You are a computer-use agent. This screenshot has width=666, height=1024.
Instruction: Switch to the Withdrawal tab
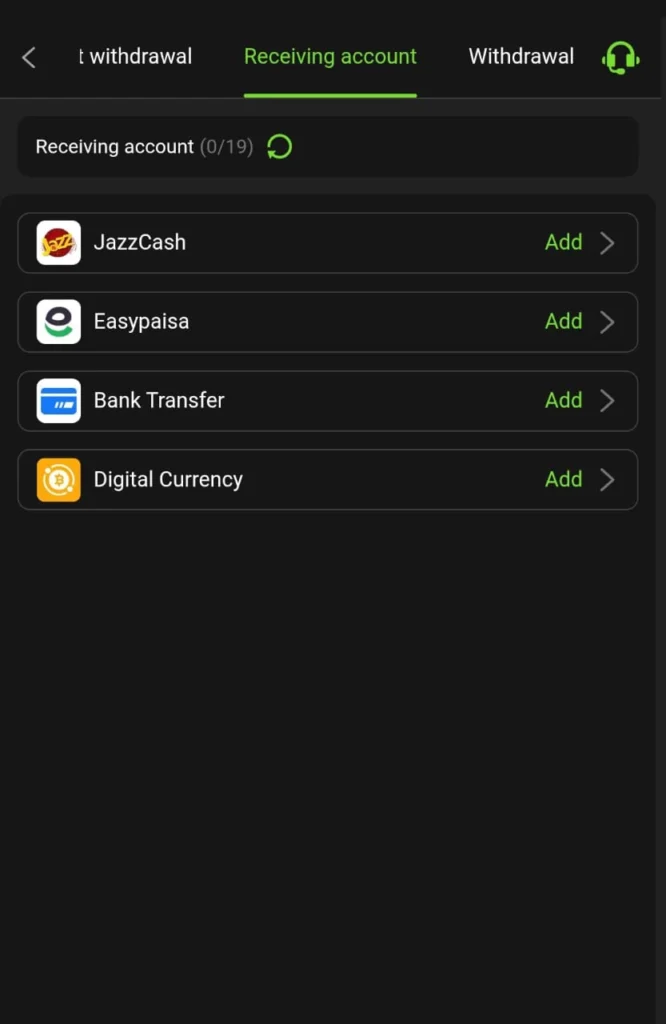point(521,57)
